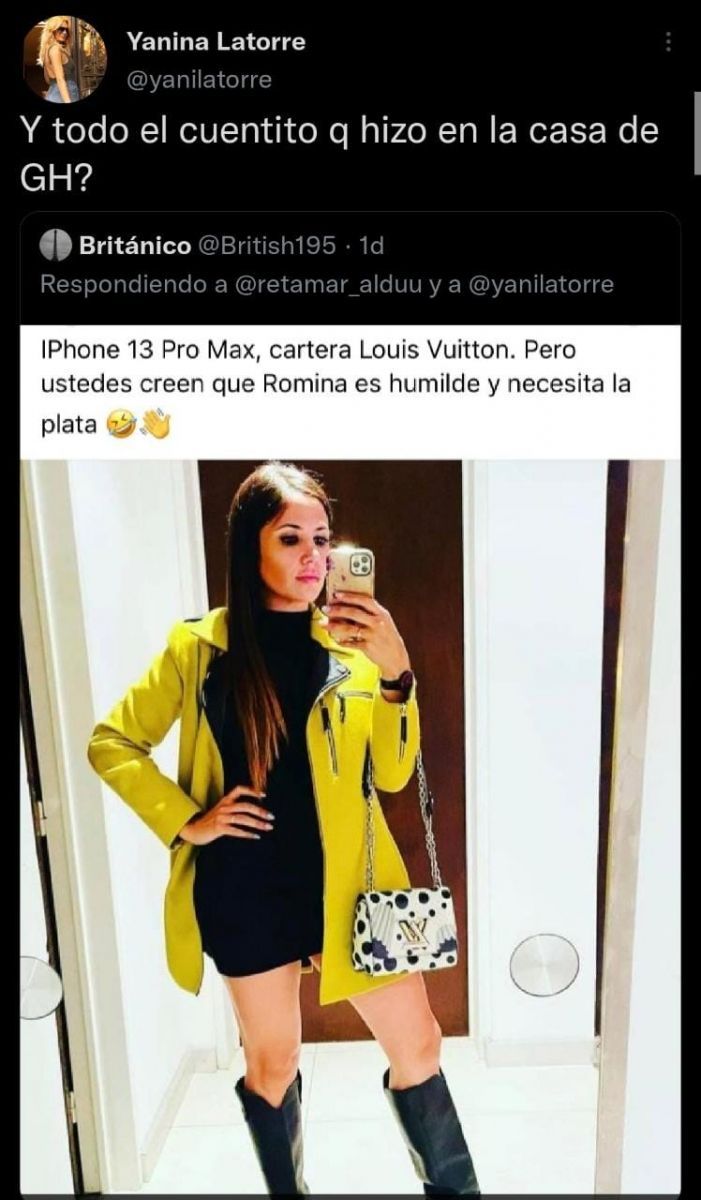
Task: Open the @yanilatorre profile from the tweet header
Action: click(x=199, y=80)
